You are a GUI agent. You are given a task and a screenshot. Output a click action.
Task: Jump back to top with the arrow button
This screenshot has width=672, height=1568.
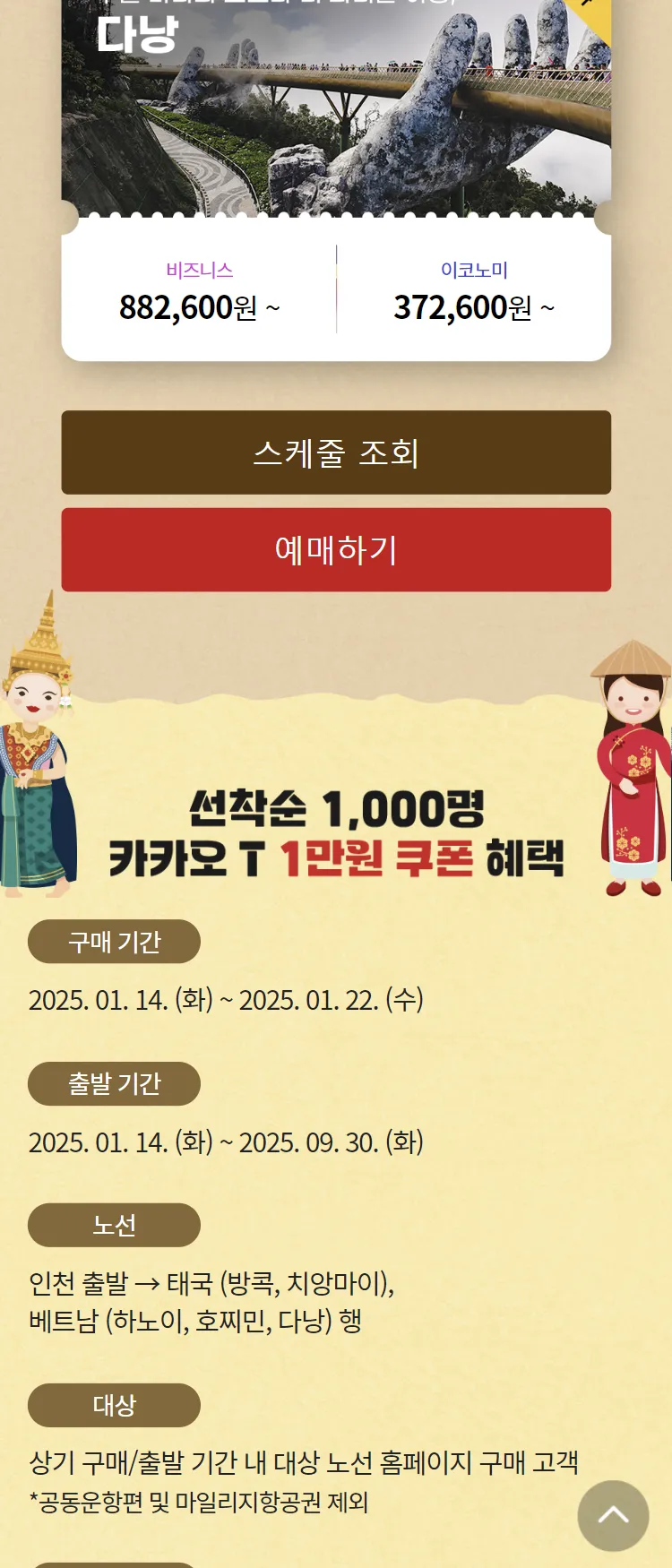(x=613, y=1515)
